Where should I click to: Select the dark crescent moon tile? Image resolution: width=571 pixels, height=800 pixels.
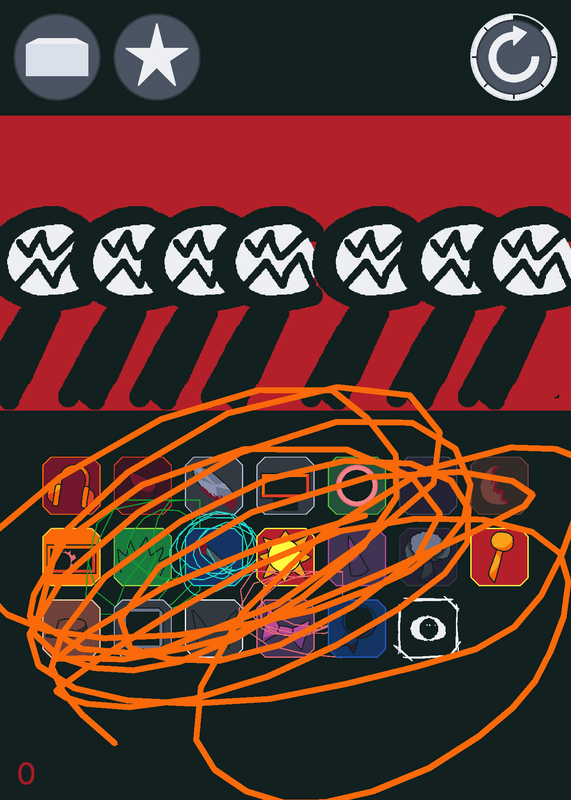coord(500,486)
